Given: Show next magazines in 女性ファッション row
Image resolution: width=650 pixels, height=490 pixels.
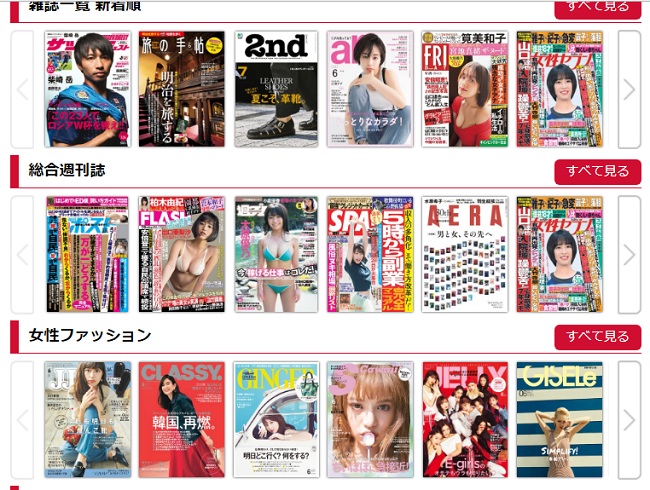Looking at the screenshot, I should [629, 419].
